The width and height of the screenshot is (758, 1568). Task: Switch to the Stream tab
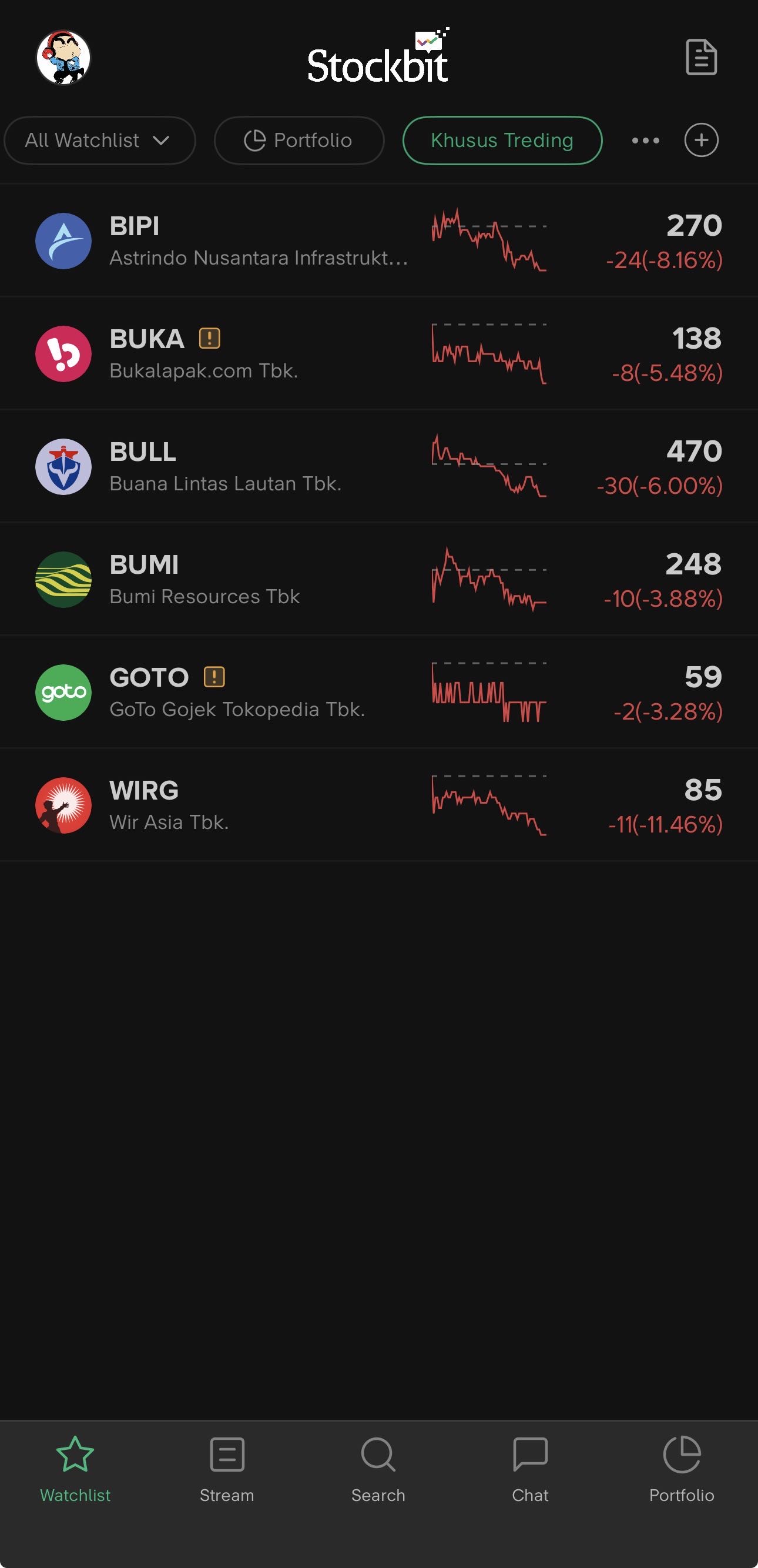tap(227, 1468)
